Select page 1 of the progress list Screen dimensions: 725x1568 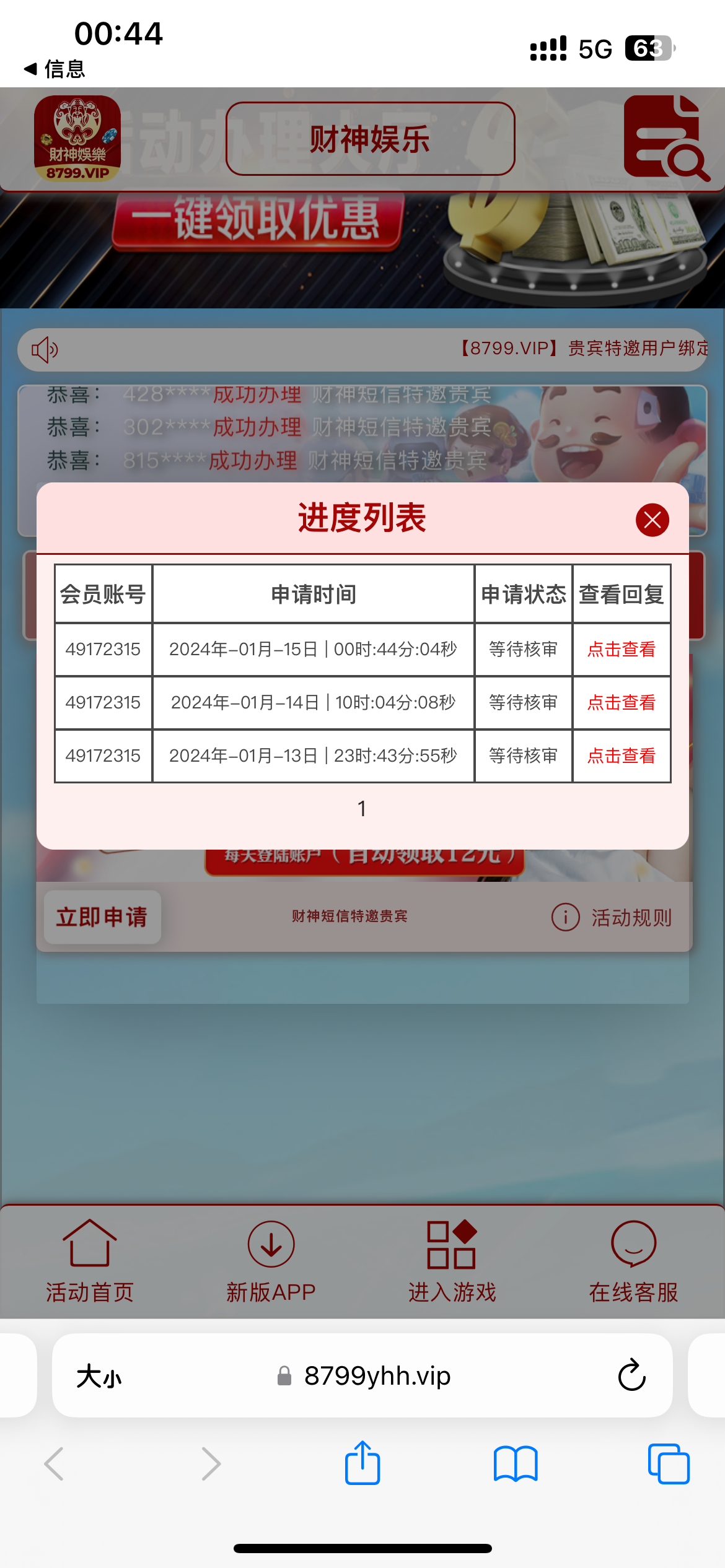[x=362, y=808]
